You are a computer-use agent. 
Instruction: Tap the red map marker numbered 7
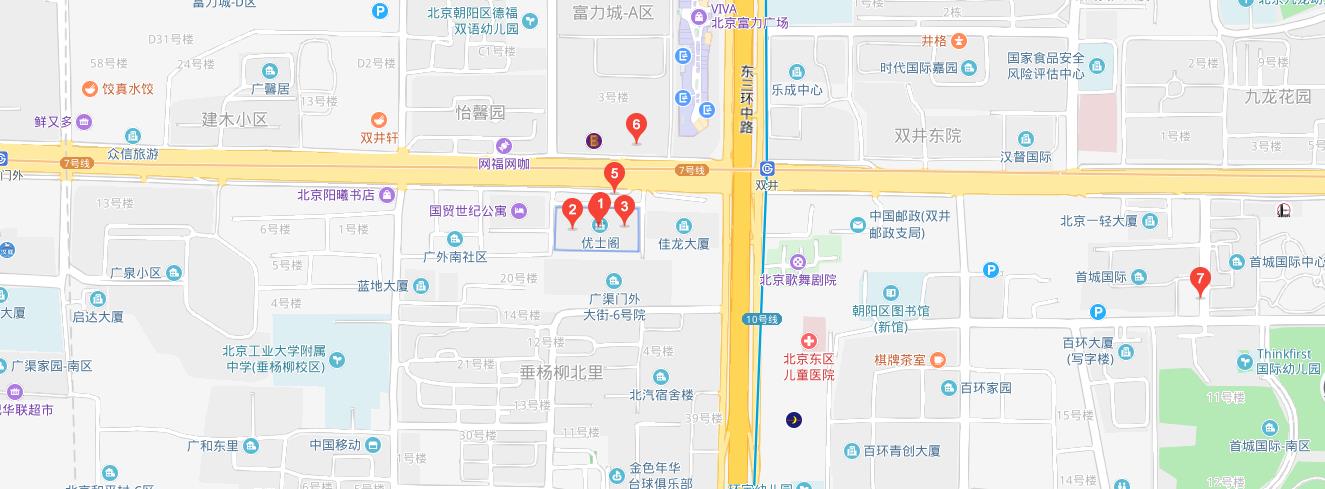[x=1202, y=280]
